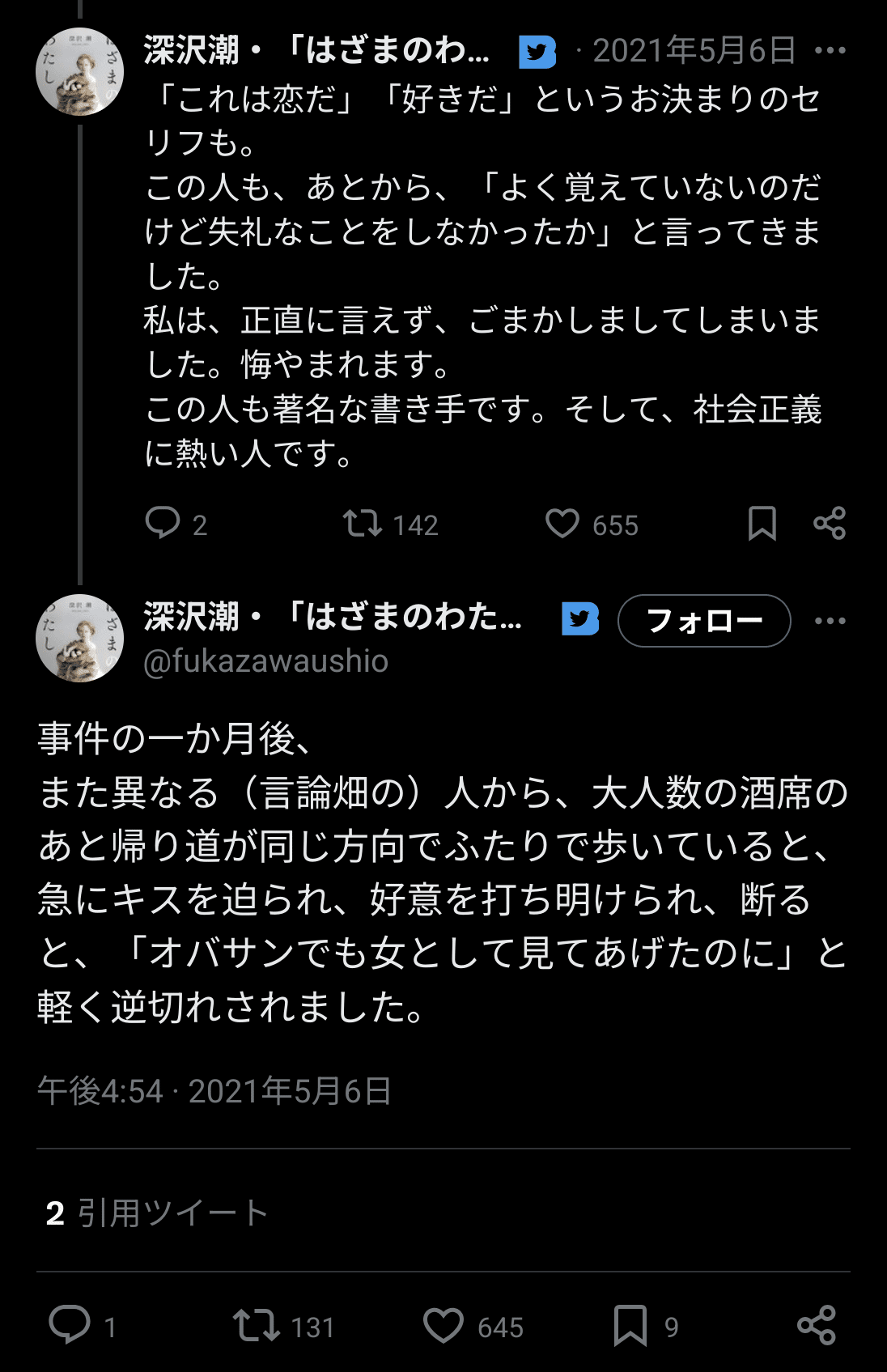
Task: Open the @fukazawaushio profile handle
Action: [265, 661]
